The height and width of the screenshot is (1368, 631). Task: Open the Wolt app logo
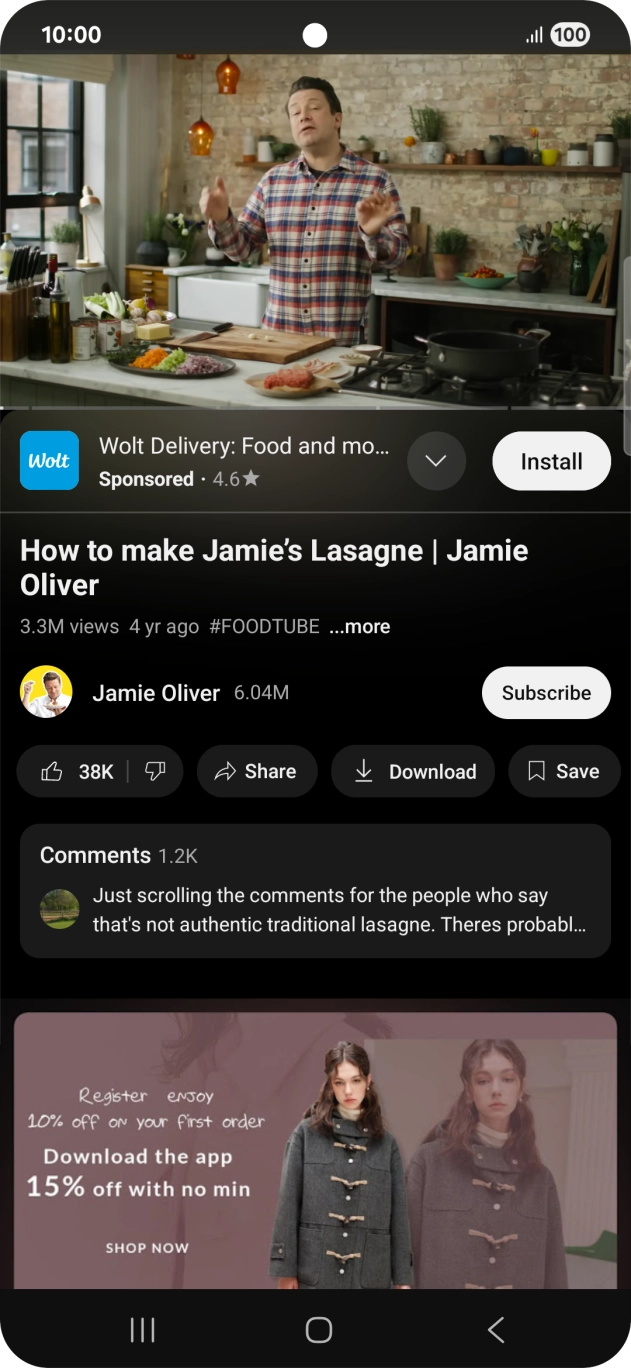pyautogui.click(x=49, y=461)
